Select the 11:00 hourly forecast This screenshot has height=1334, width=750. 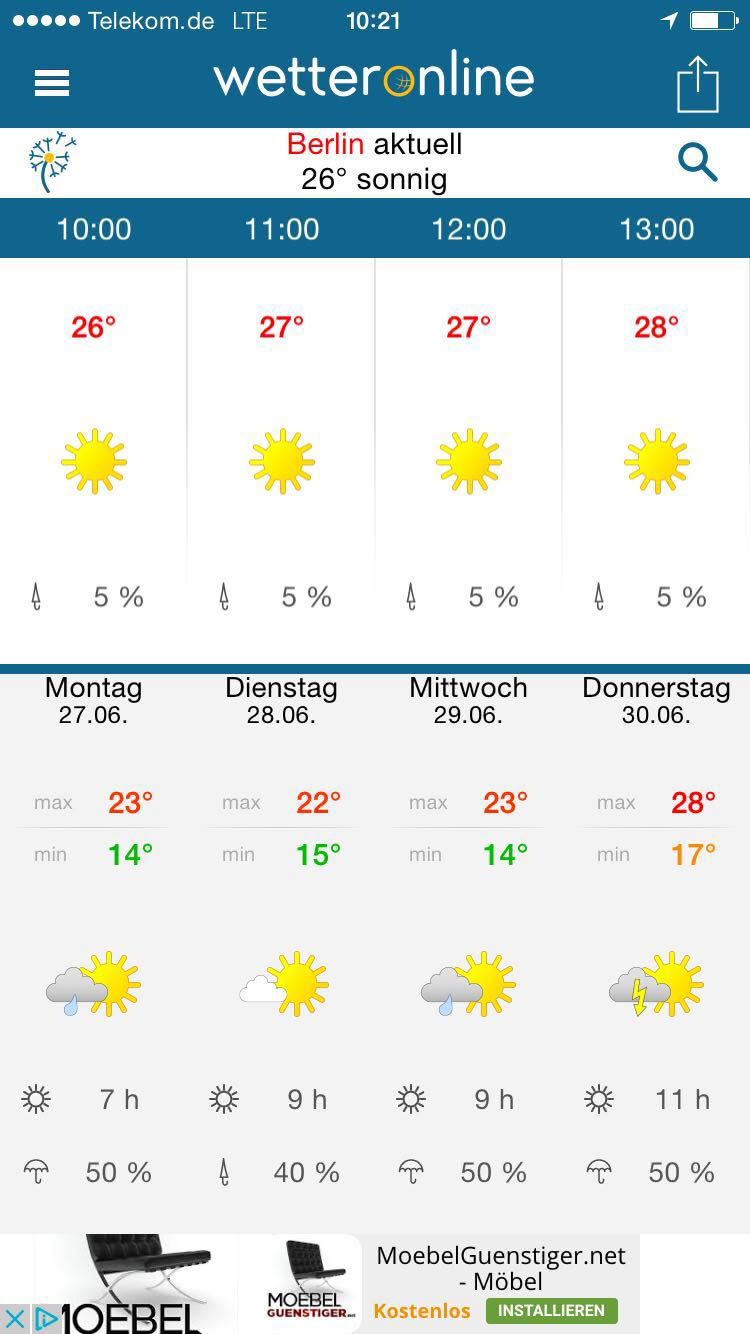click(281, 229)
